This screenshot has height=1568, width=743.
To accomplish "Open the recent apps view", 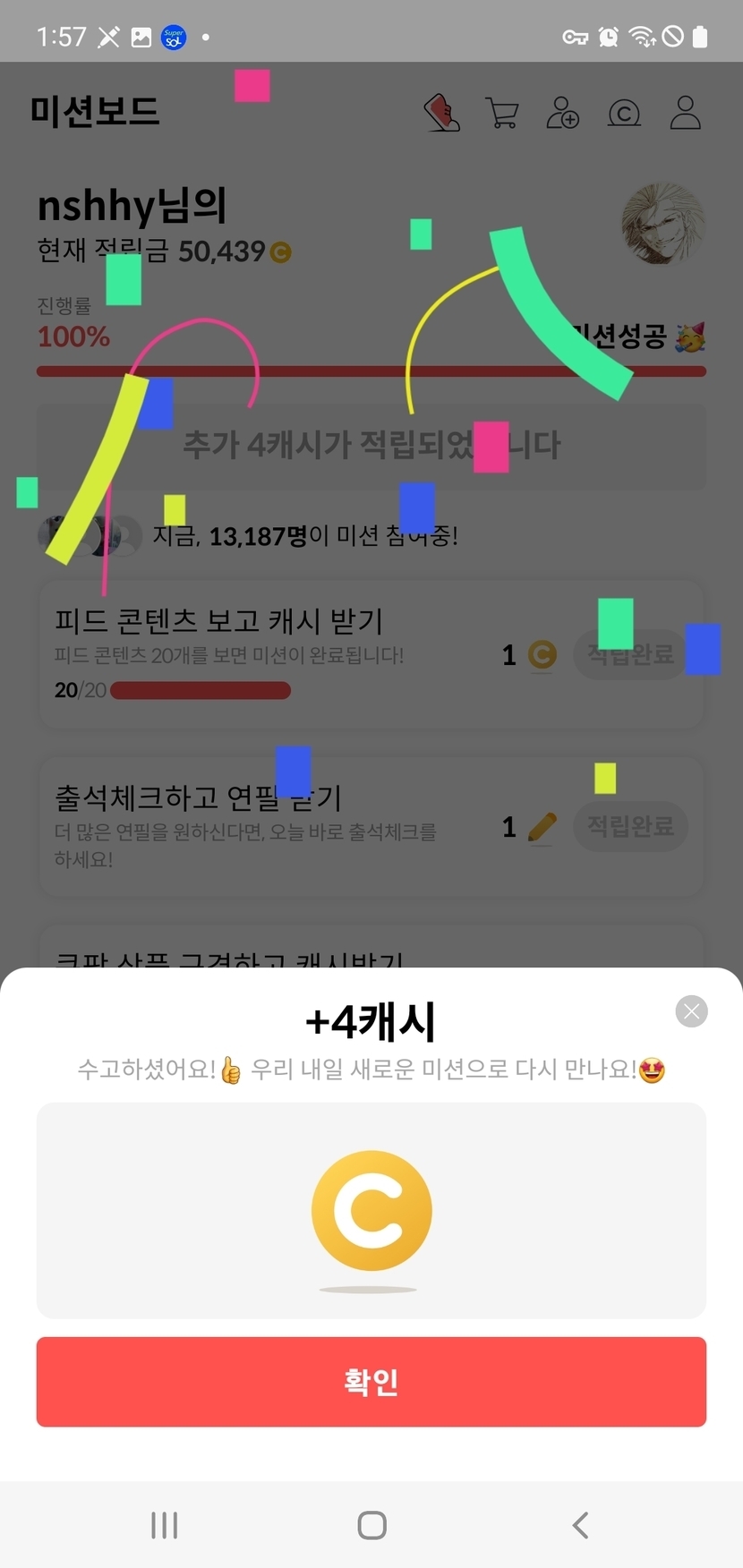I will (165, 1525).
